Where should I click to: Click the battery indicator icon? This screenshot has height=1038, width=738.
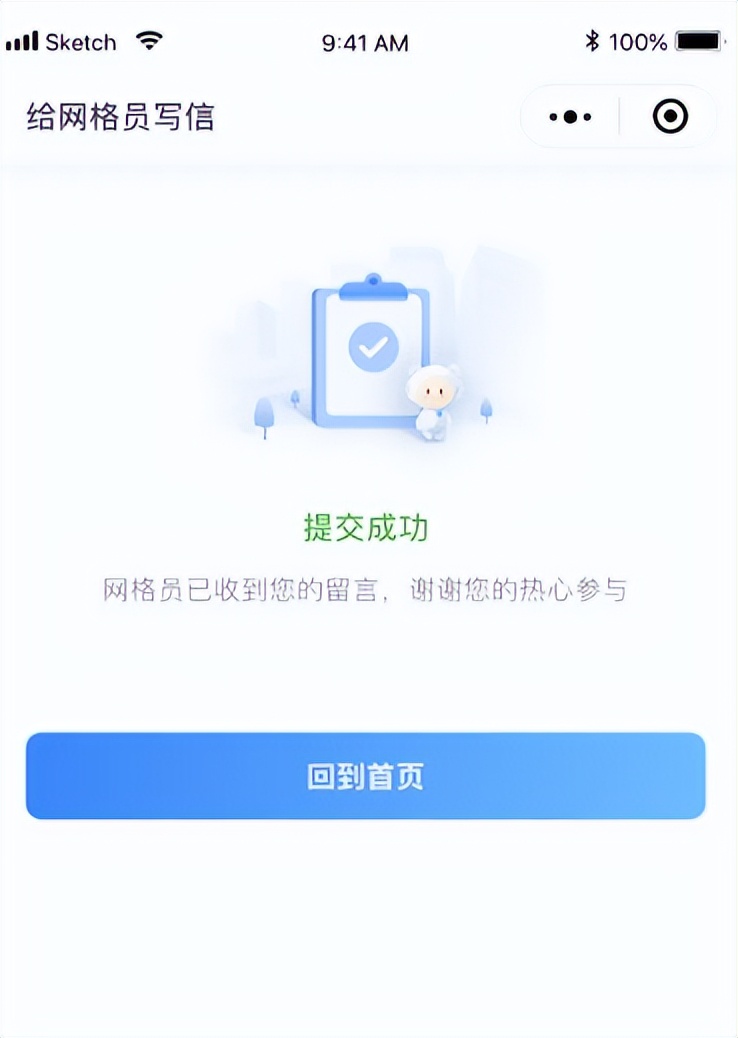click(x=699, y=40)
